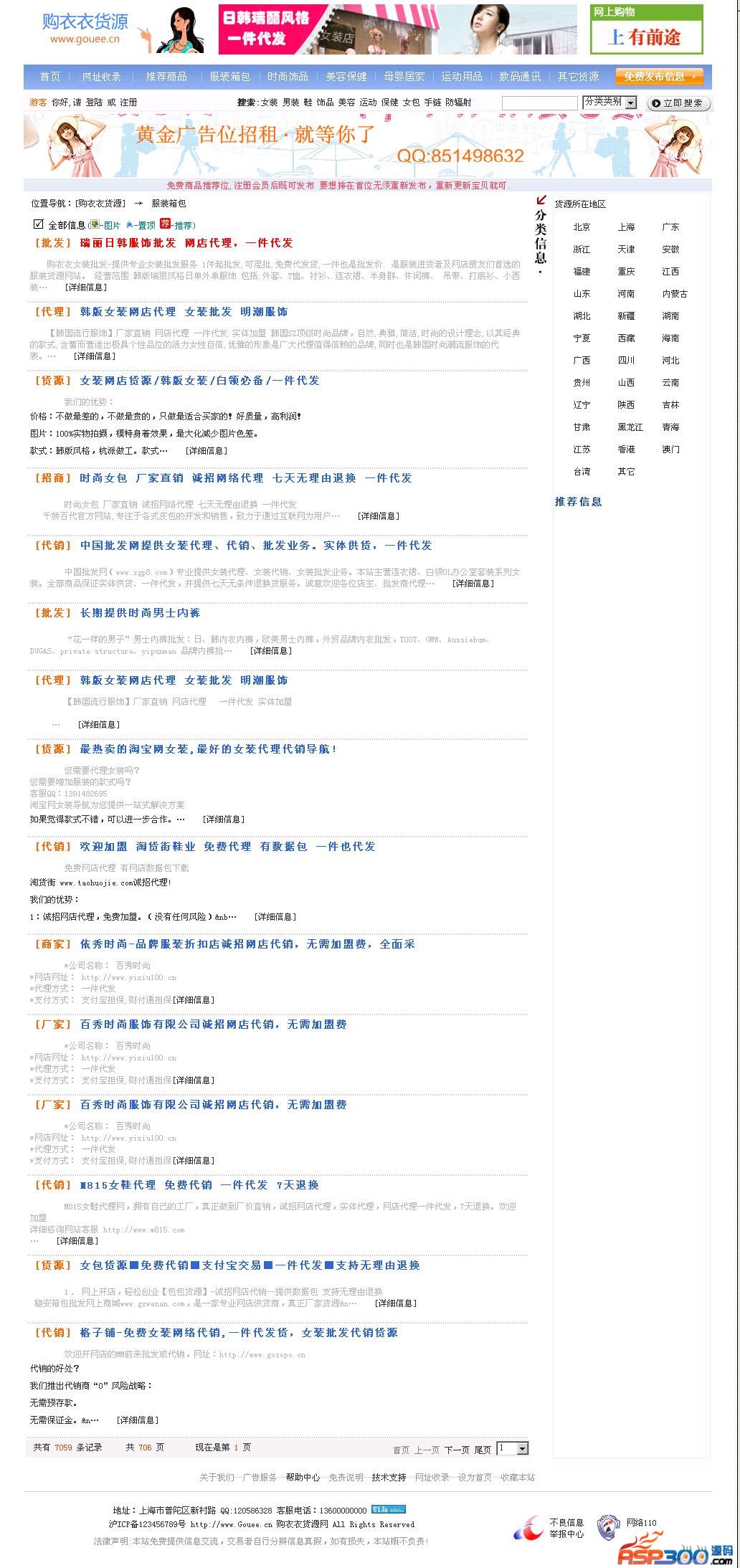
Task: Select 上海 in the region list
Action: (626, 227)
